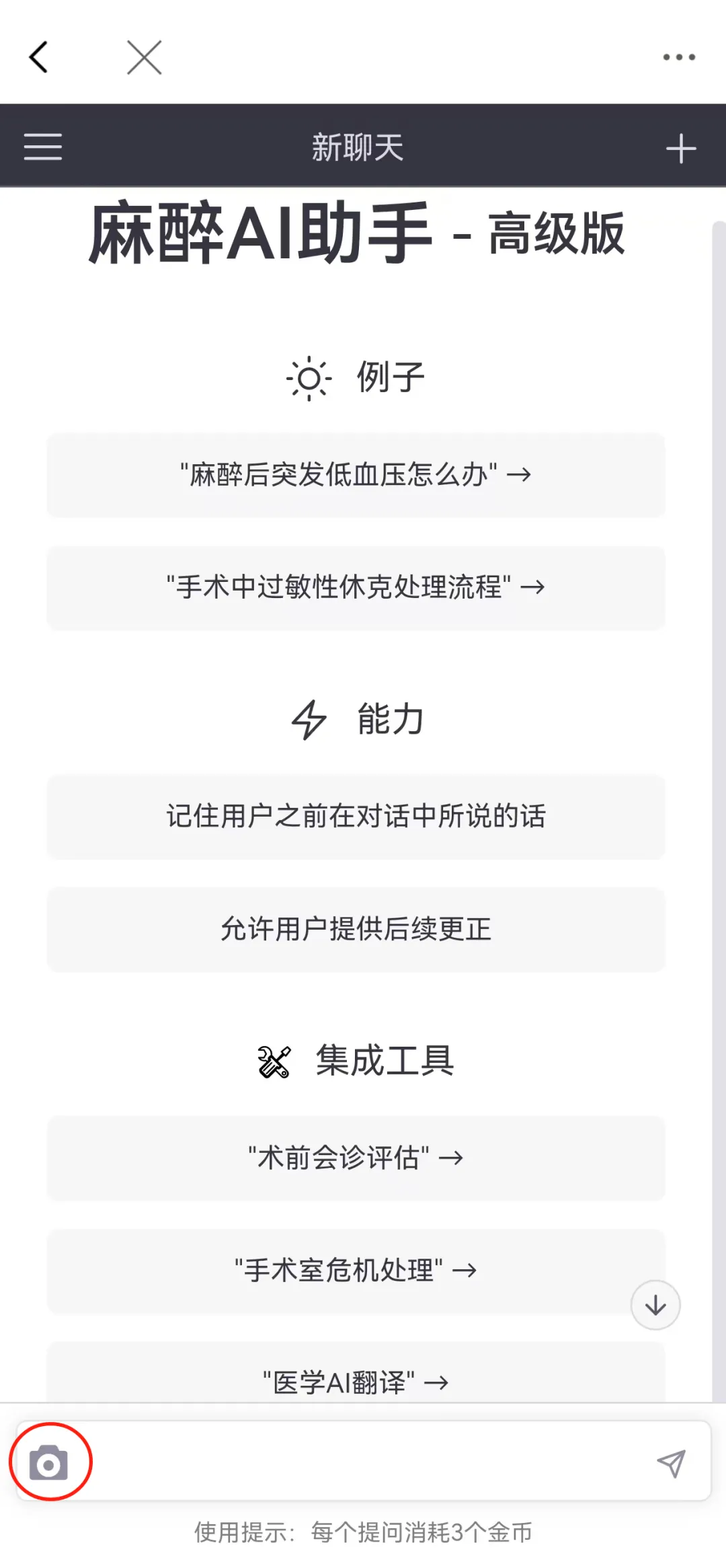Select example "手术中过敏性休克处理流程"
The width and height of the screenshot is (726, 1568).
[x=356, y=587]
